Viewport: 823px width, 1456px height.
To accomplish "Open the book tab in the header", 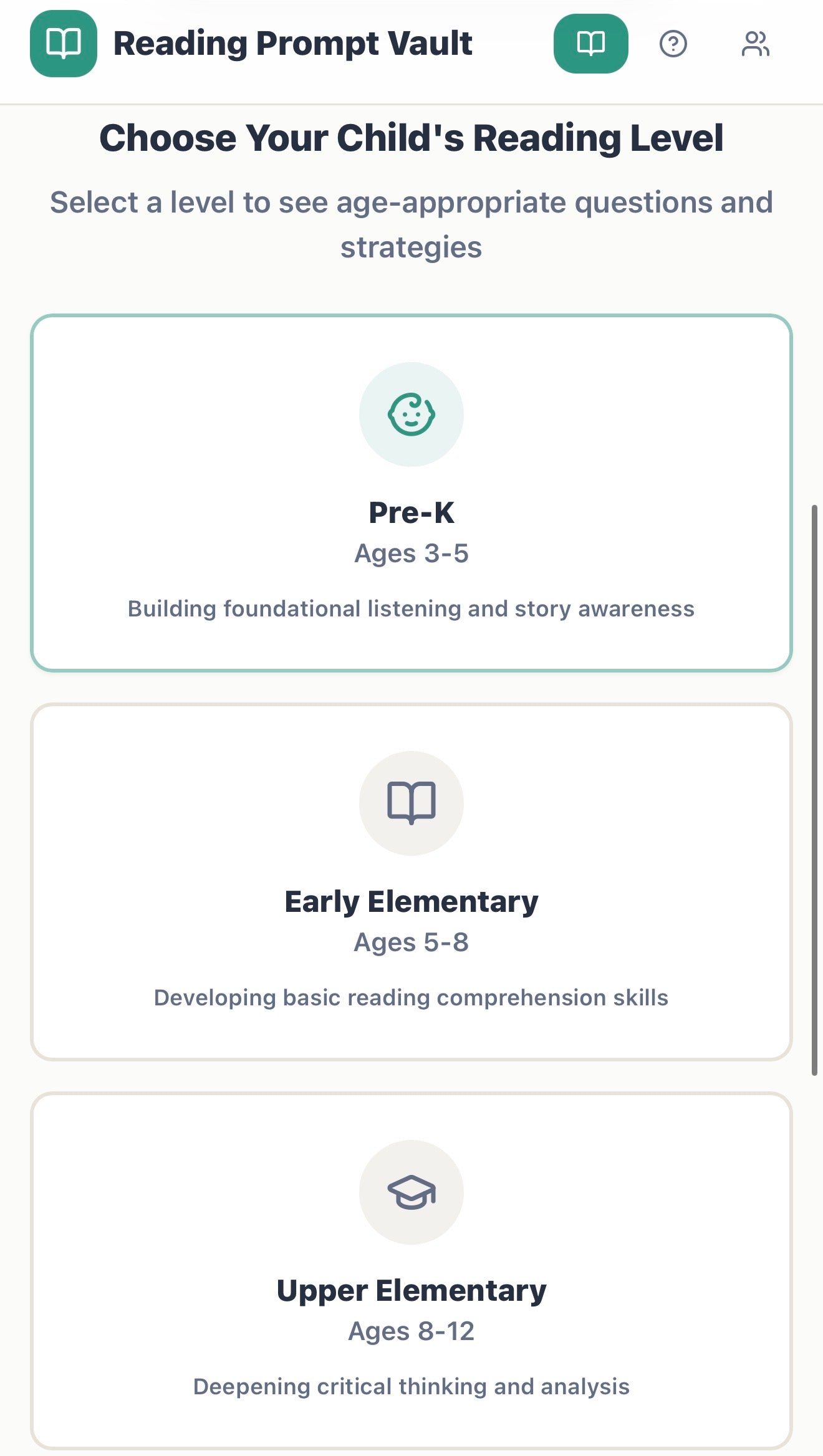I will (x=590, y=44).
